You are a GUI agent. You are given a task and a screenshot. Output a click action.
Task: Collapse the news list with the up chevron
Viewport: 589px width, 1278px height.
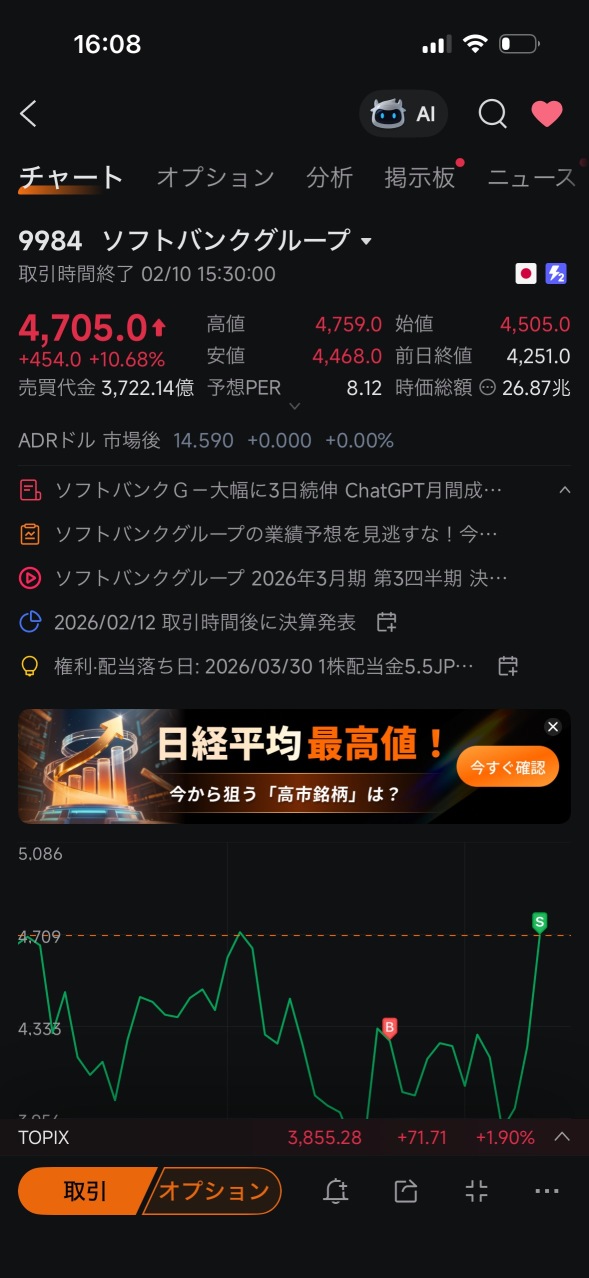coord(564,490)
